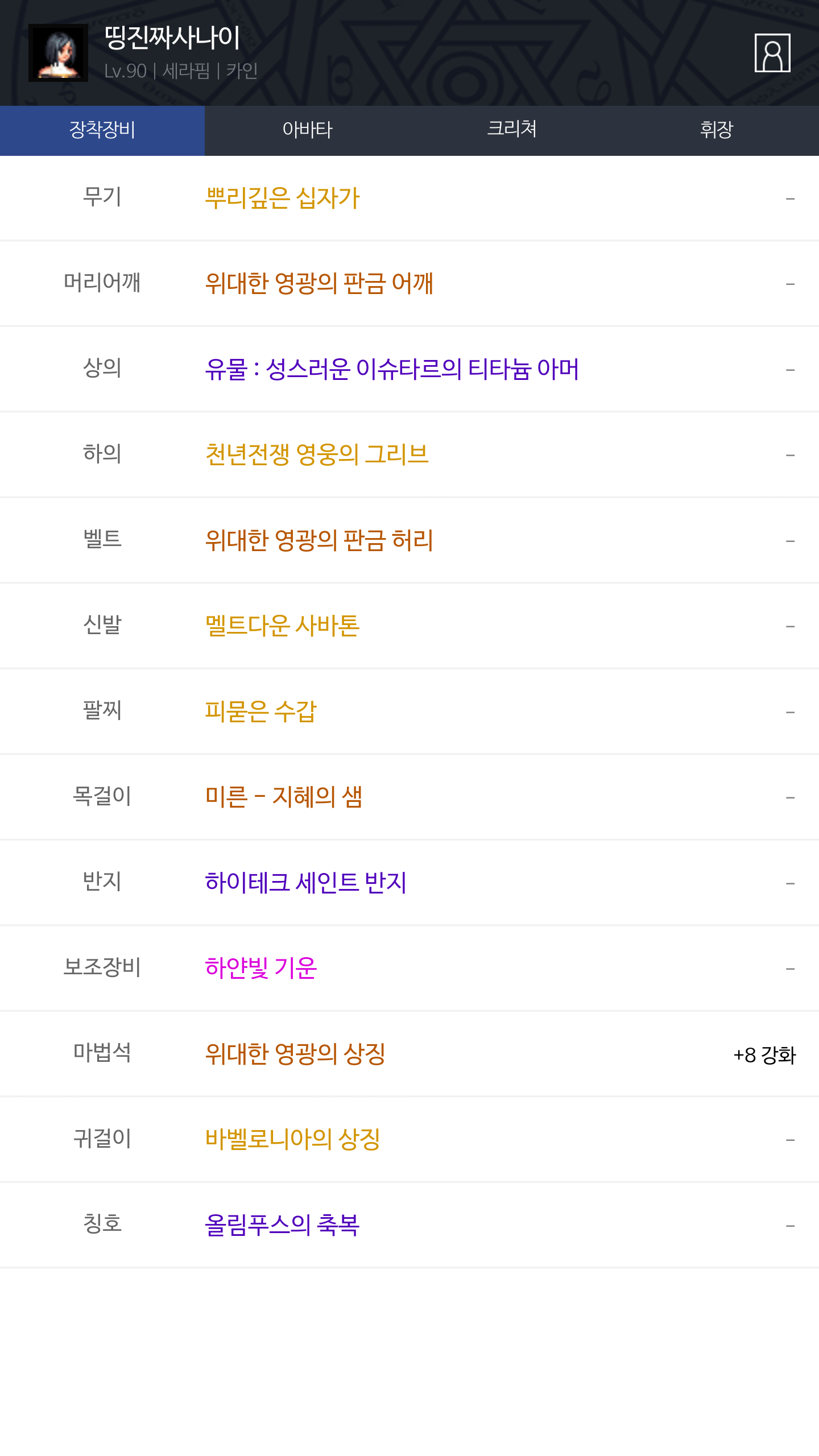This screenshot has width=819, height=1456.
Task: Open 피묻은 수갑 bracelet item
Action: point(260,712)
